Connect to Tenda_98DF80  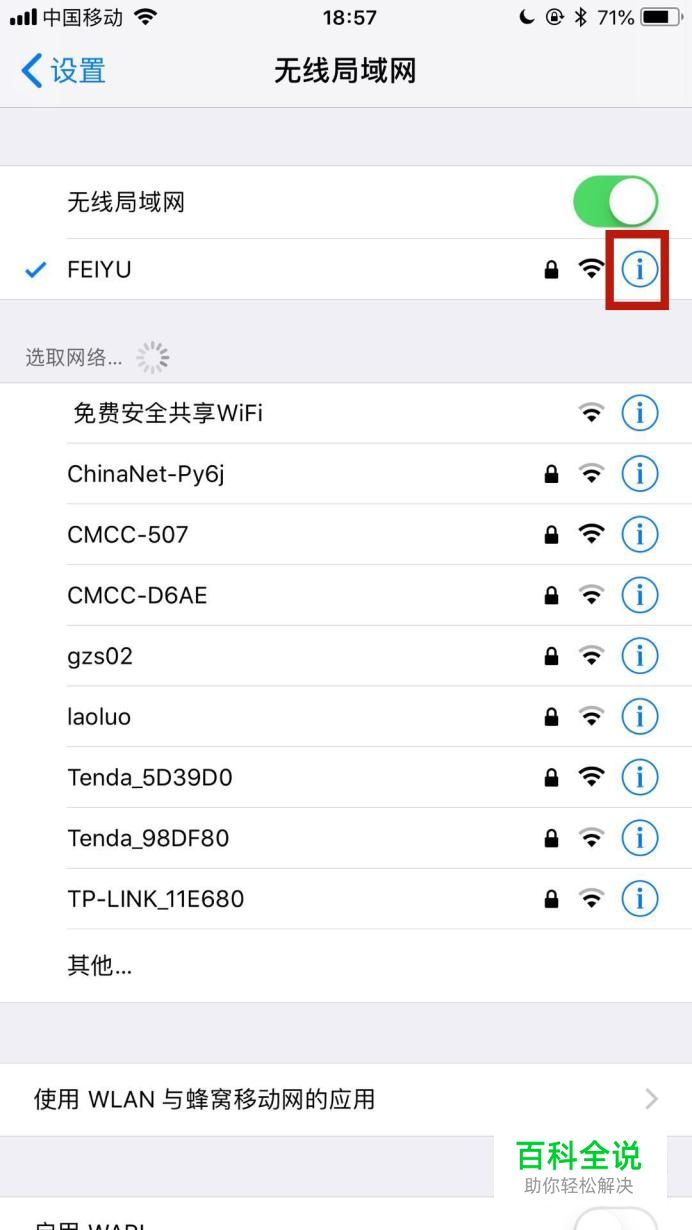click(x=346, y=838)
